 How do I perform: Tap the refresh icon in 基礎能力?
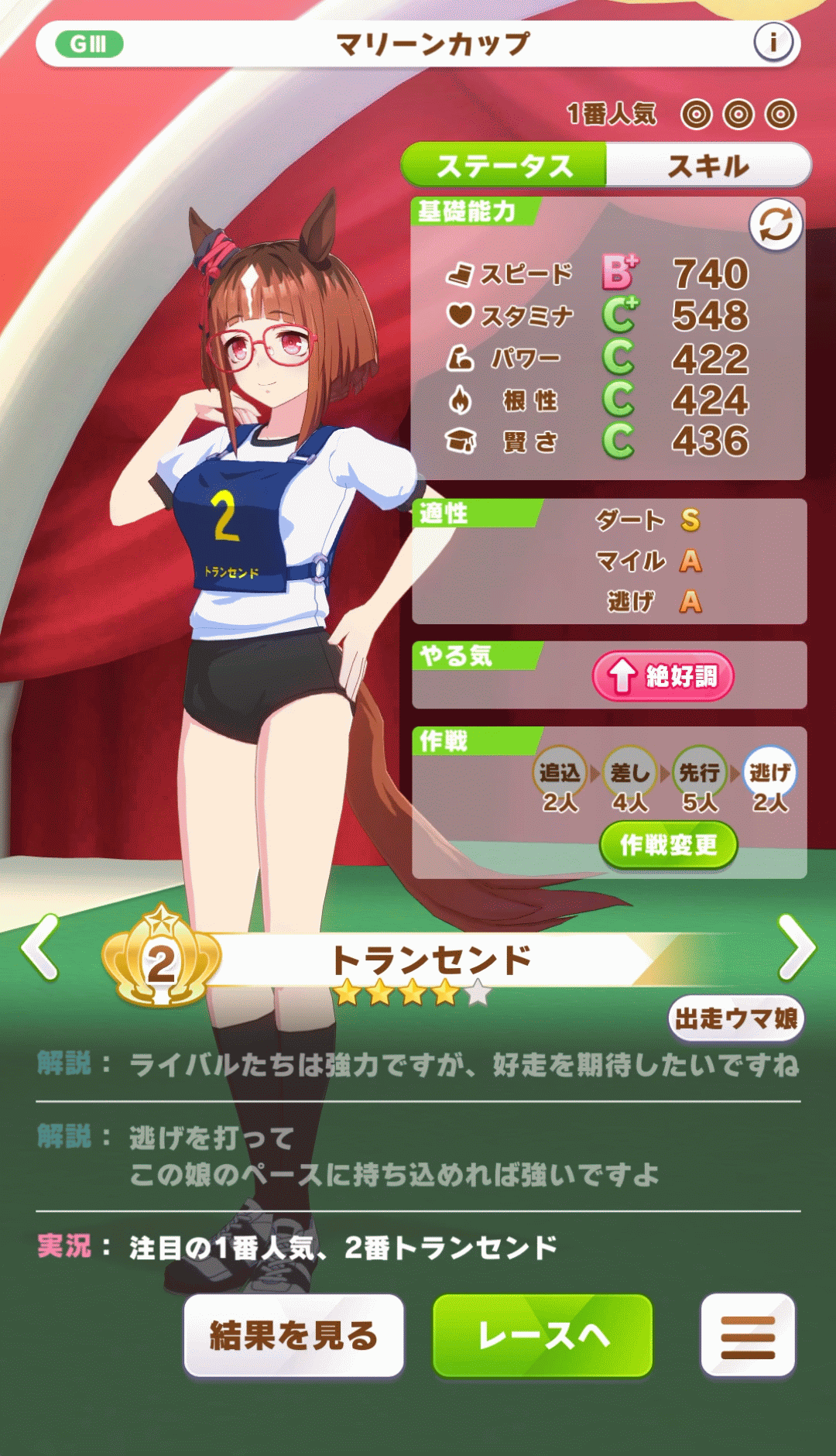tap(775, 225)
